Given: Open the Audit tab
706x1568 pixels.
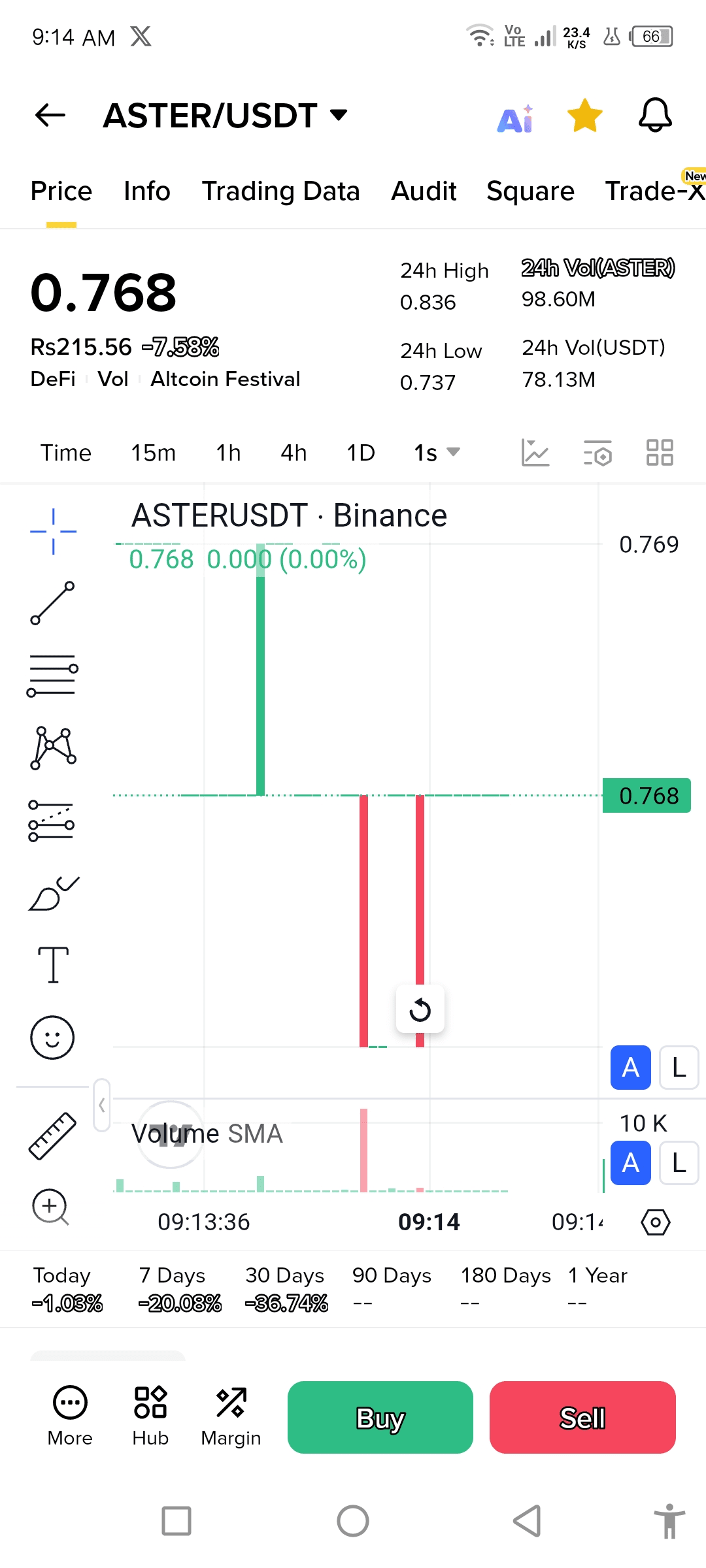Looking at the screenshot, I should pyautogui.click(x=424, y=191).
